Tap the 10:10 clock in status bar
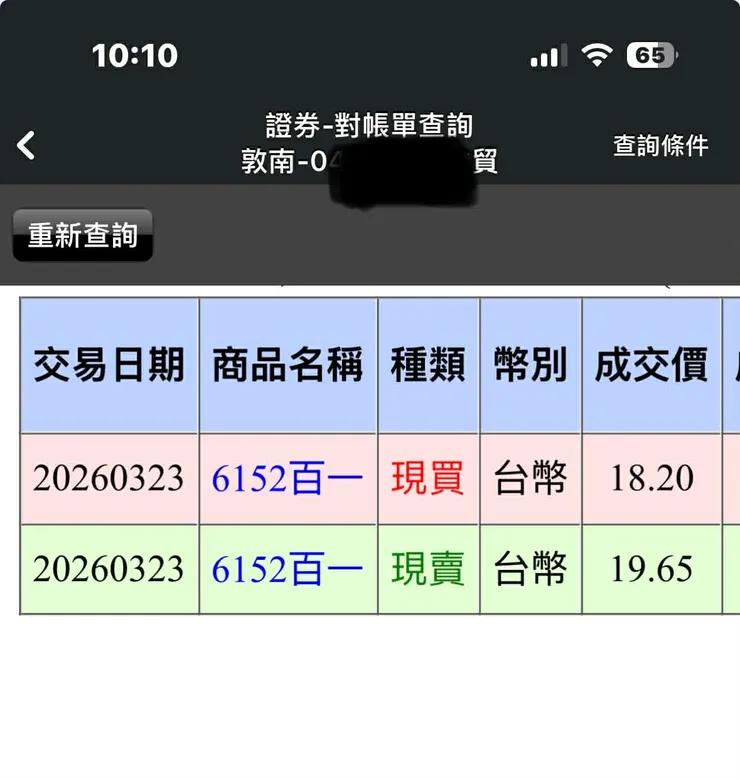Viewport: 740px width, 779px height. coord(136,56)
